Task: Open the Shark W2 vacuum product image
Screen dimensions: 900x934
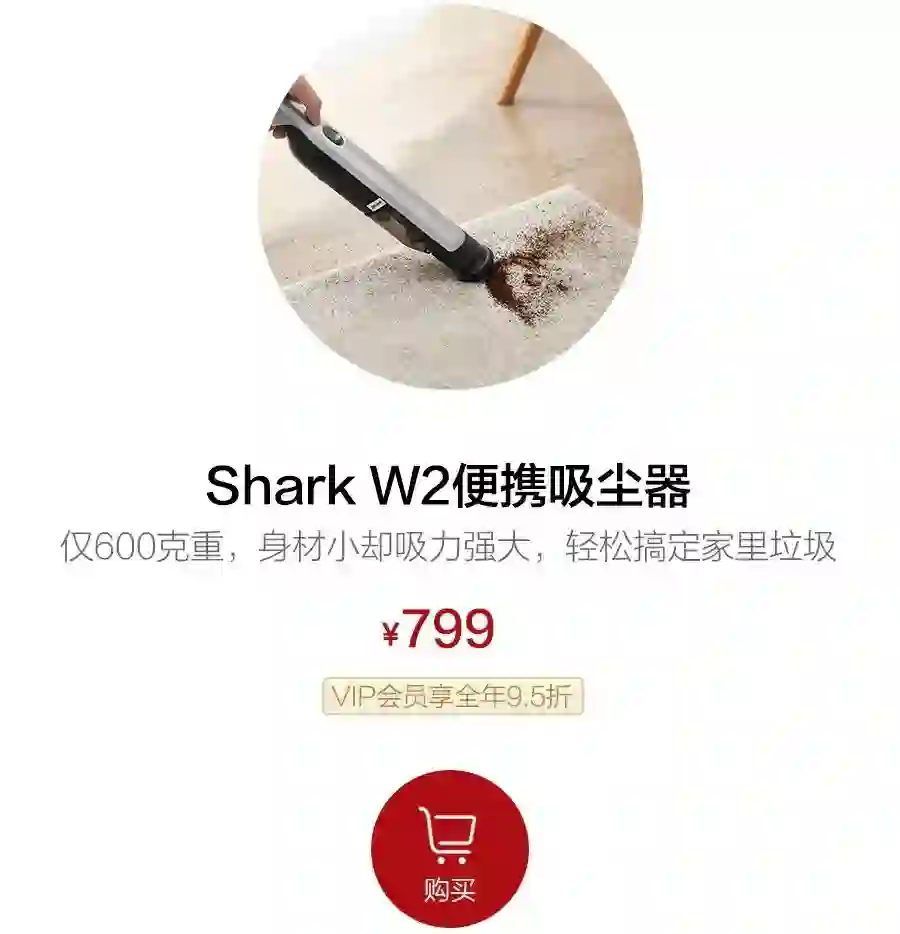Action: click(450, 198)
